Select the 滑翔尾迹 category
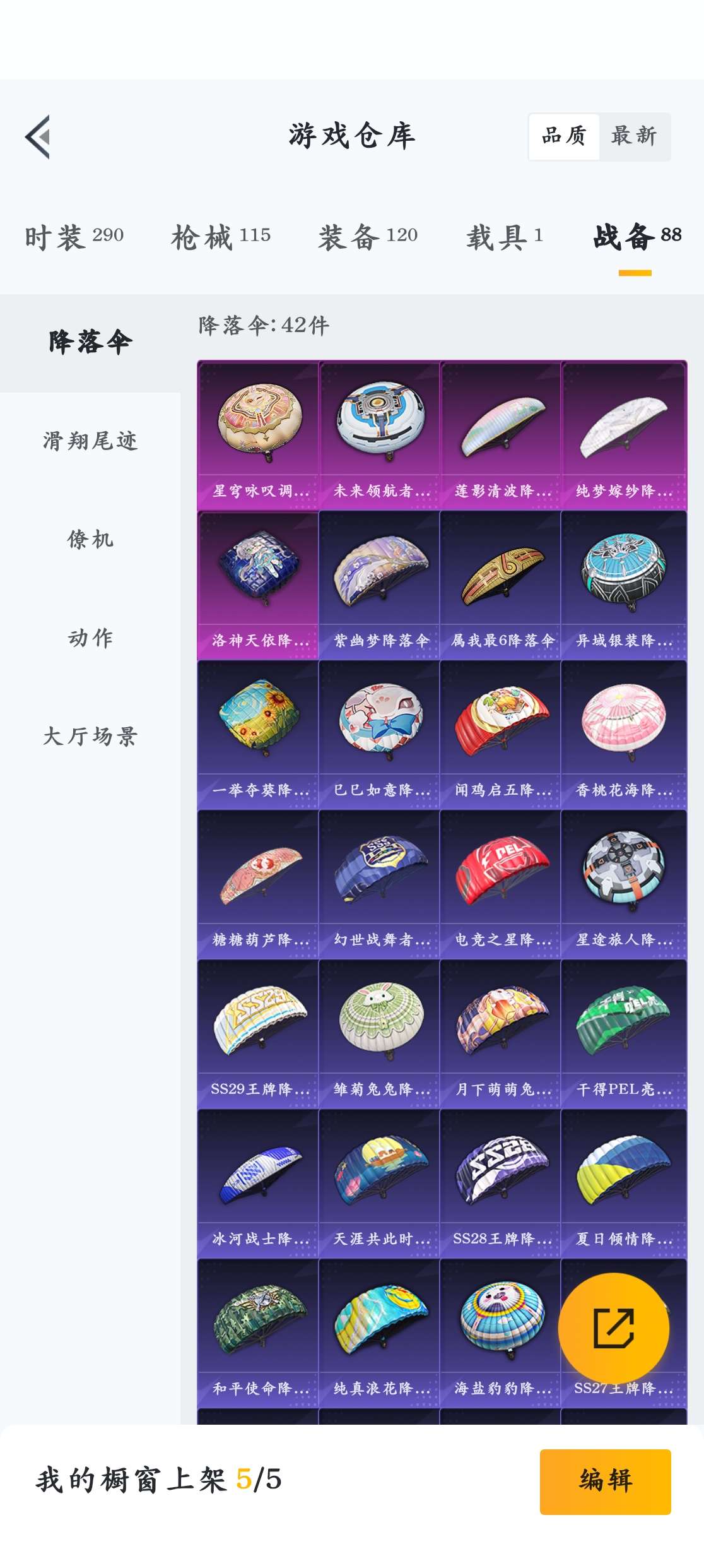This screenshot has width=704, height=1568. 90,441
